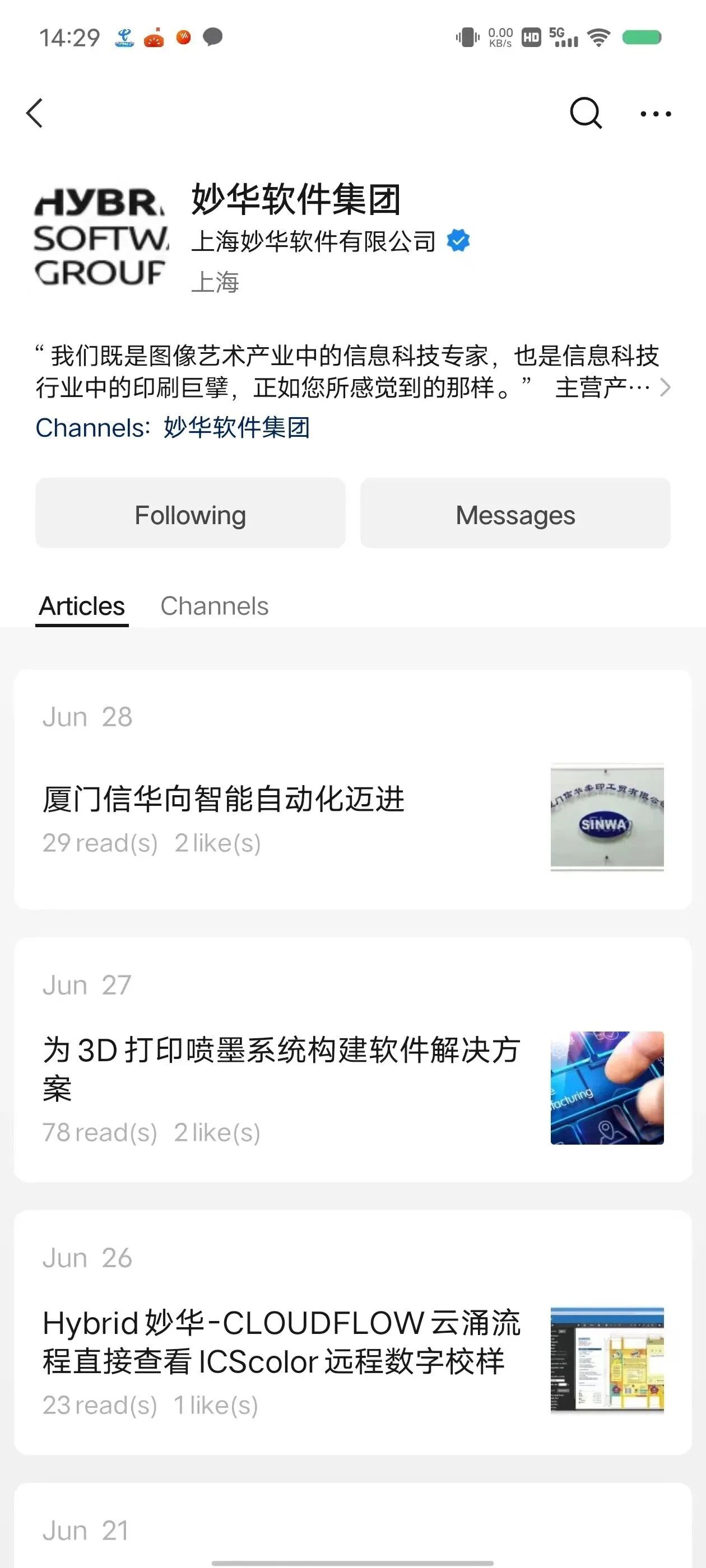Go back using the back arrow

click(x=35, y=113)
